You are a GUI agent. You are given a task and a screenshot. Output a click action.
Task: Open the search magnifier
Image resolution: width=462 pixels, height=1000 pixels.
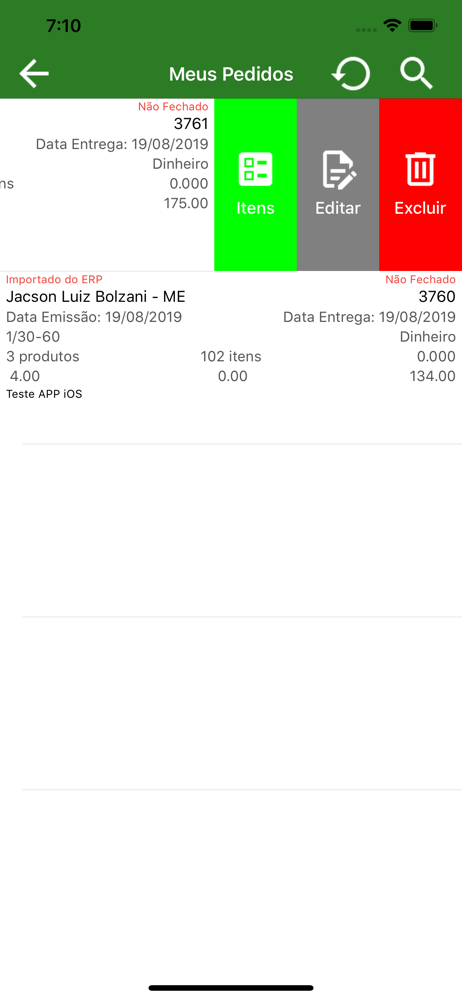click(416, 74)
